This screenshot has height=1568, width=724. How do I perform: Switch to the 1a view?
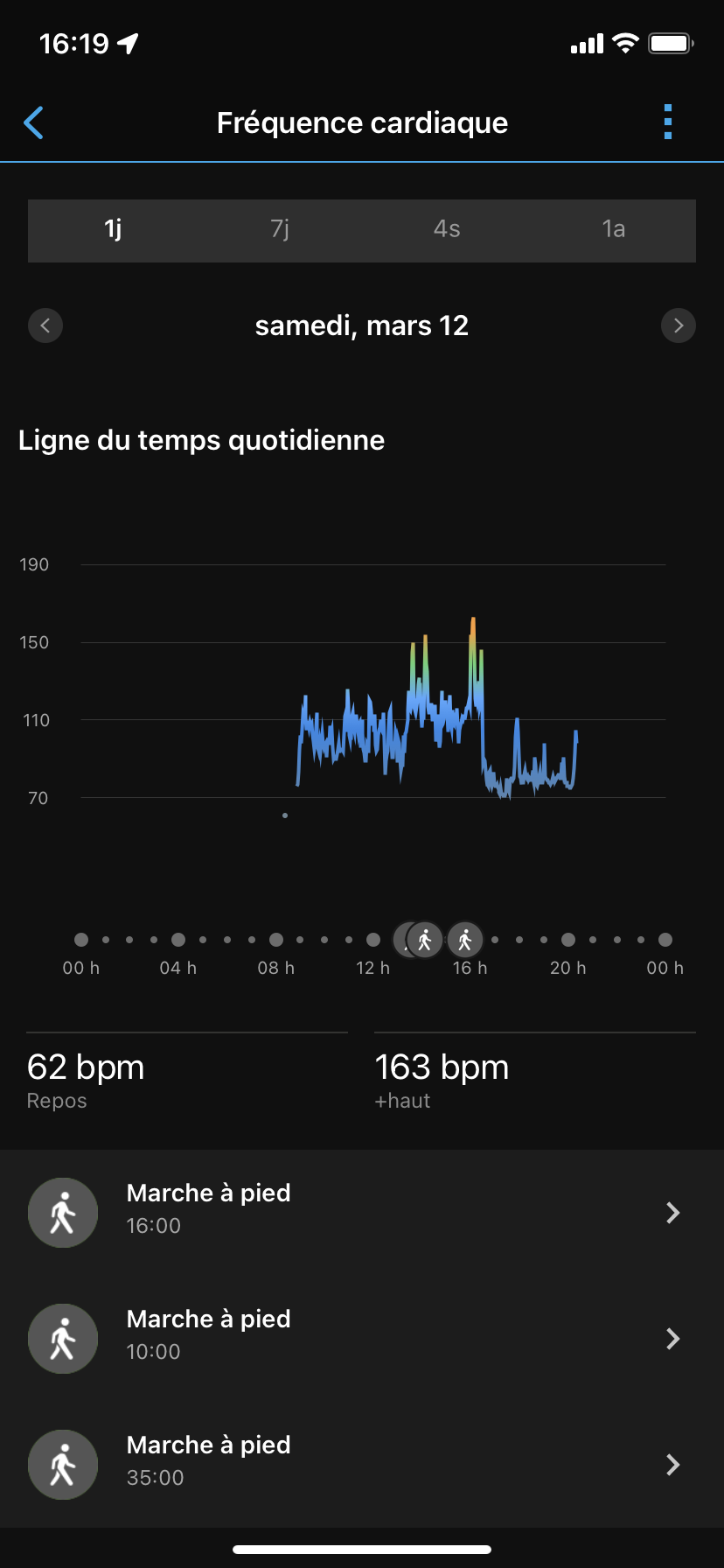point(613,229)
